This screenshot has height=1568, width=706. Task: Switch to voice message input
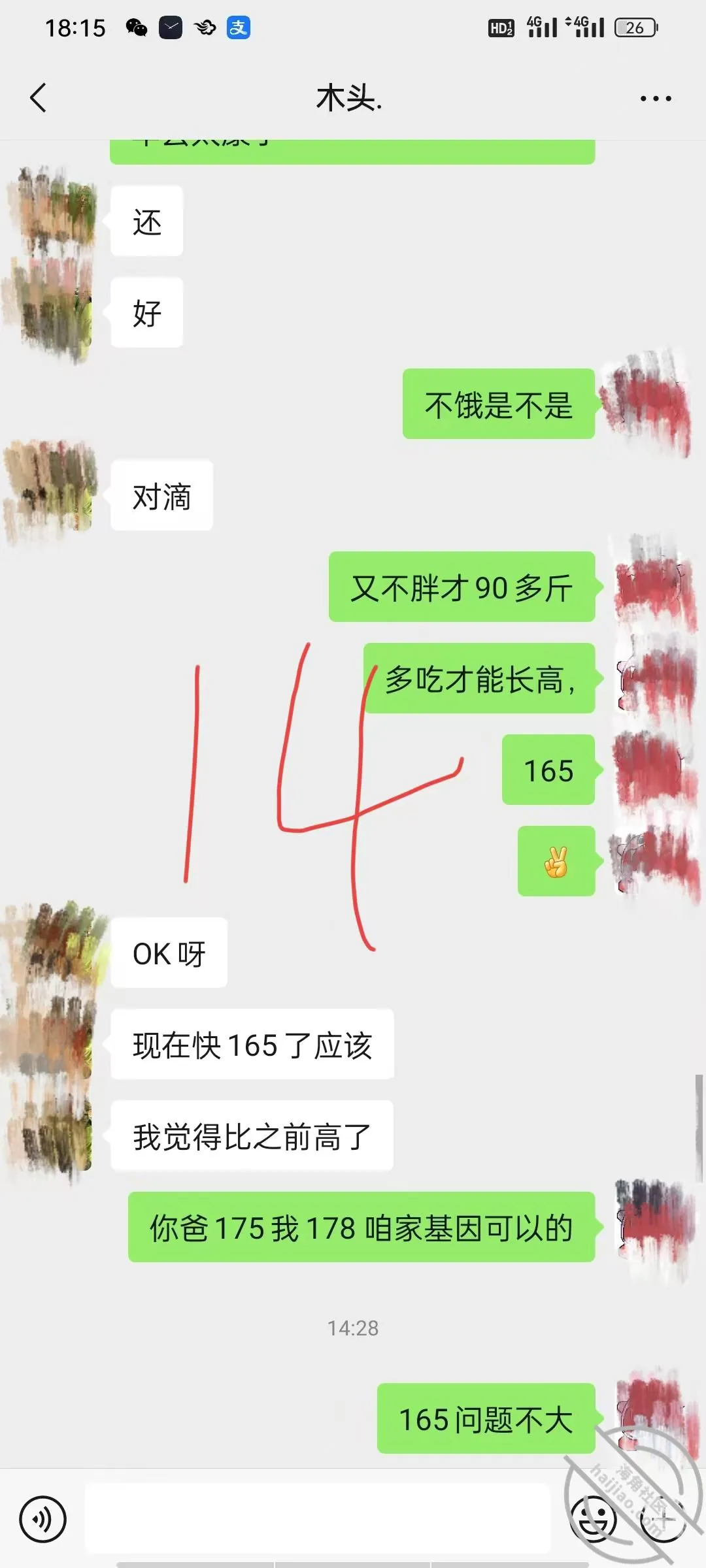coord(43,1519)
